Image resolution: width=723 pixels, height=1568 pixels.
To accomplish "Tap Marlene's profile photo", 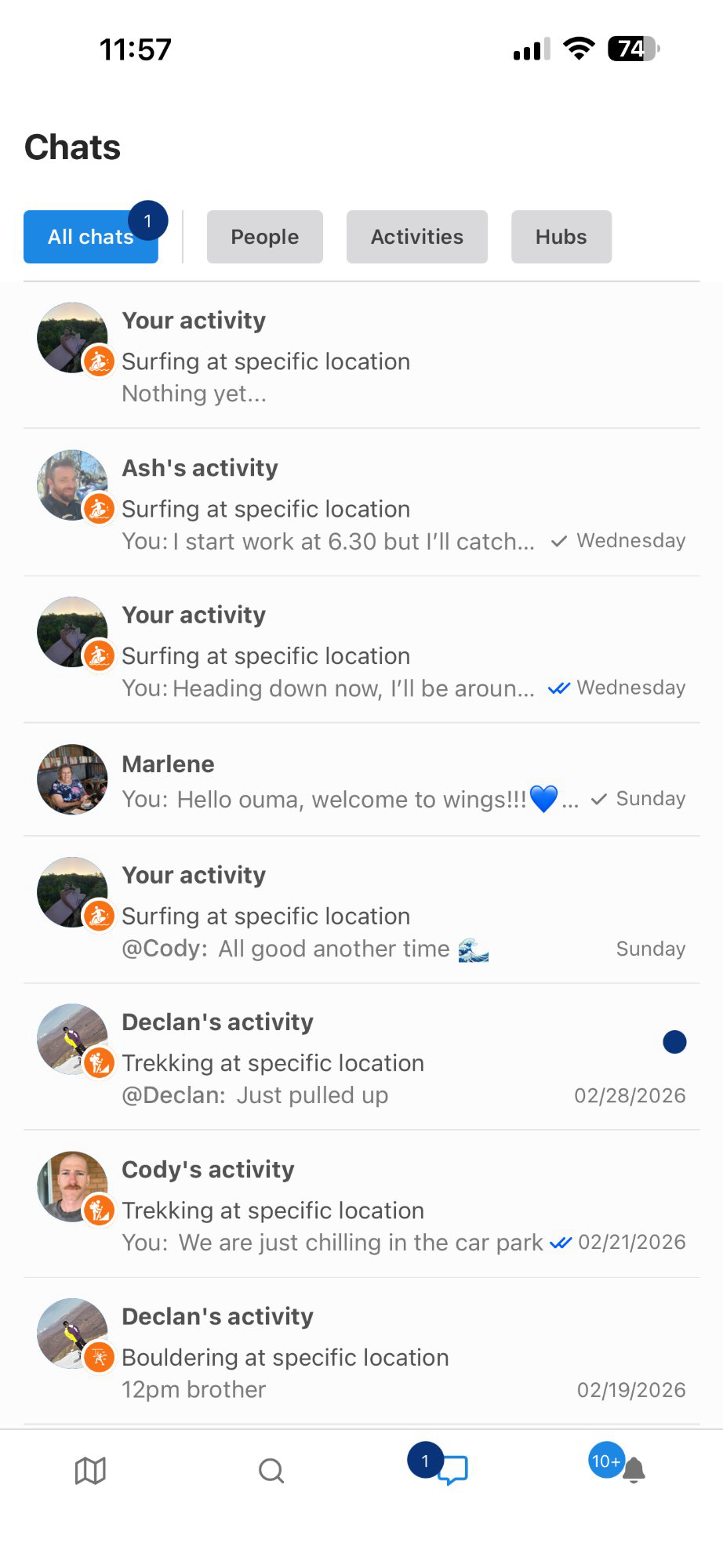I will [x=71, y=779].
